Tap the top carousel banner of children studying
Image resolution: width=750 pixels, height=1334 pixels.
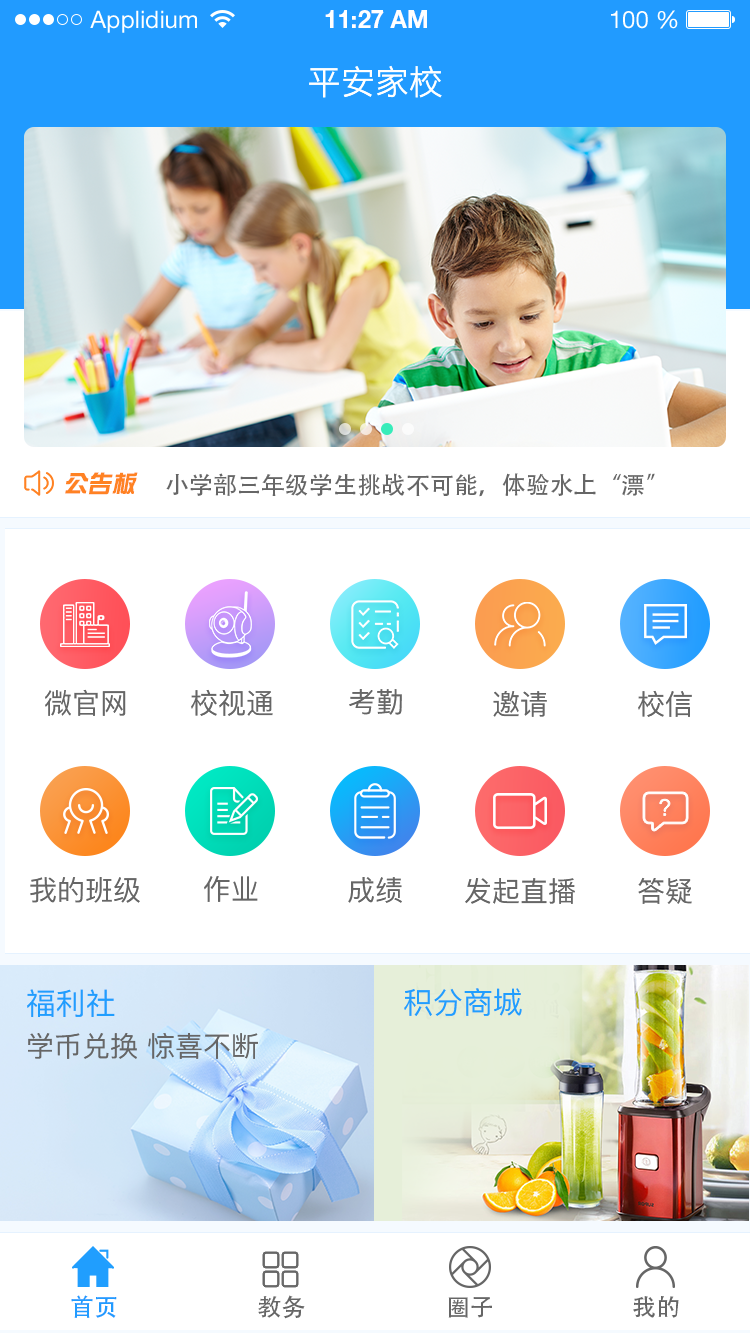[x=375, y=287]
